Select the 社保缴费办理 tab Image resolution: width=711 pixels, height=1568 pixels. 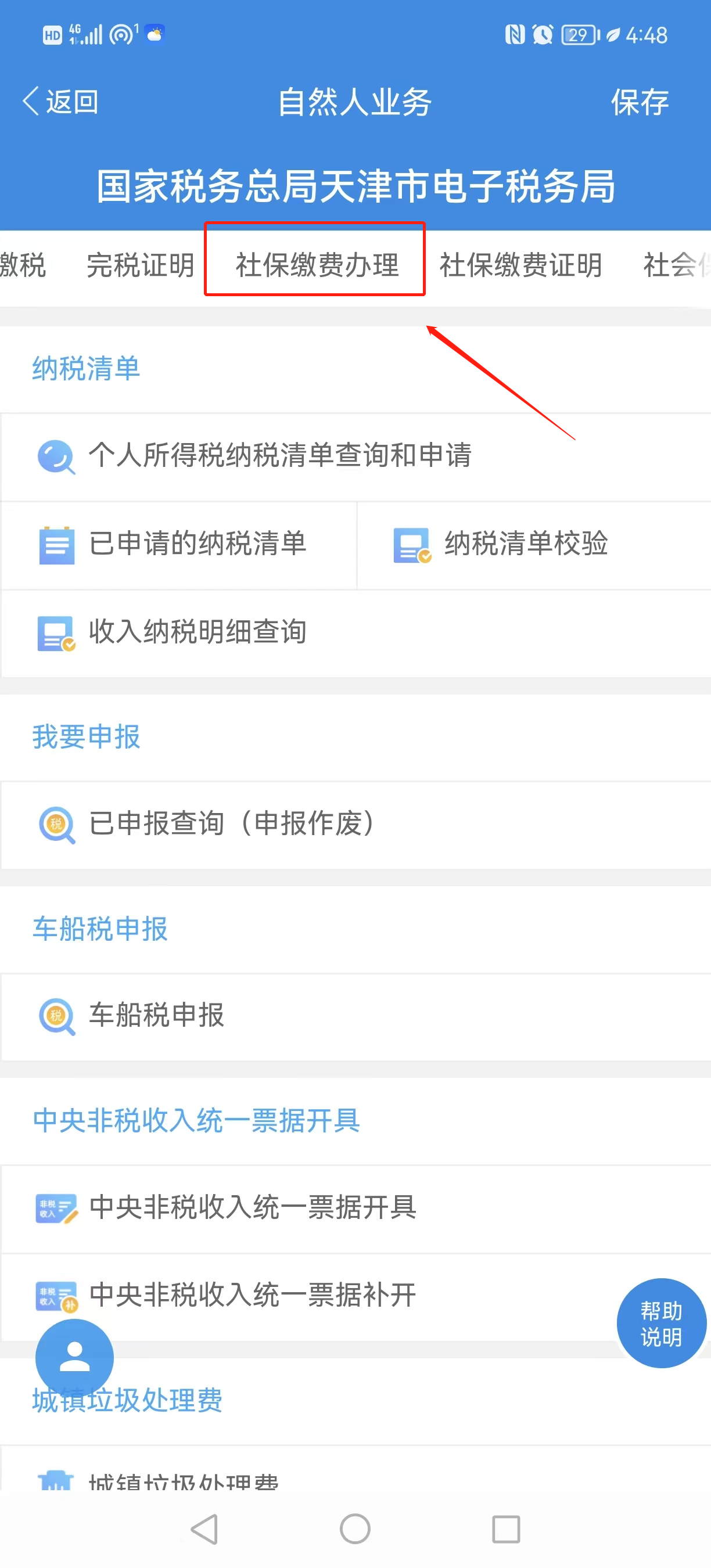tap(317, 265)
